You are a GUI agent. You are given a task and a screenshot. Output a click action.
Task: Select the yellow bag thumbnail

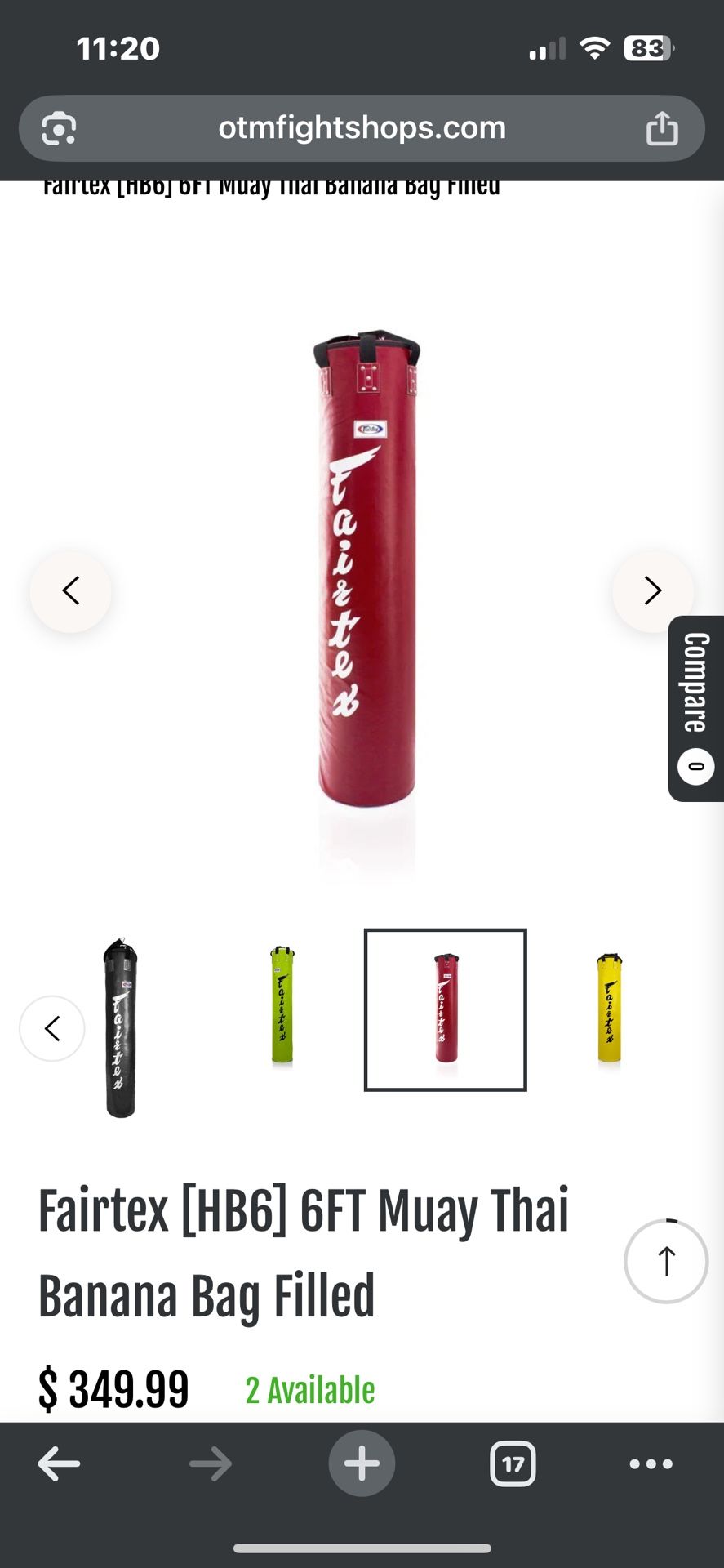click(x=609, y=1008)
